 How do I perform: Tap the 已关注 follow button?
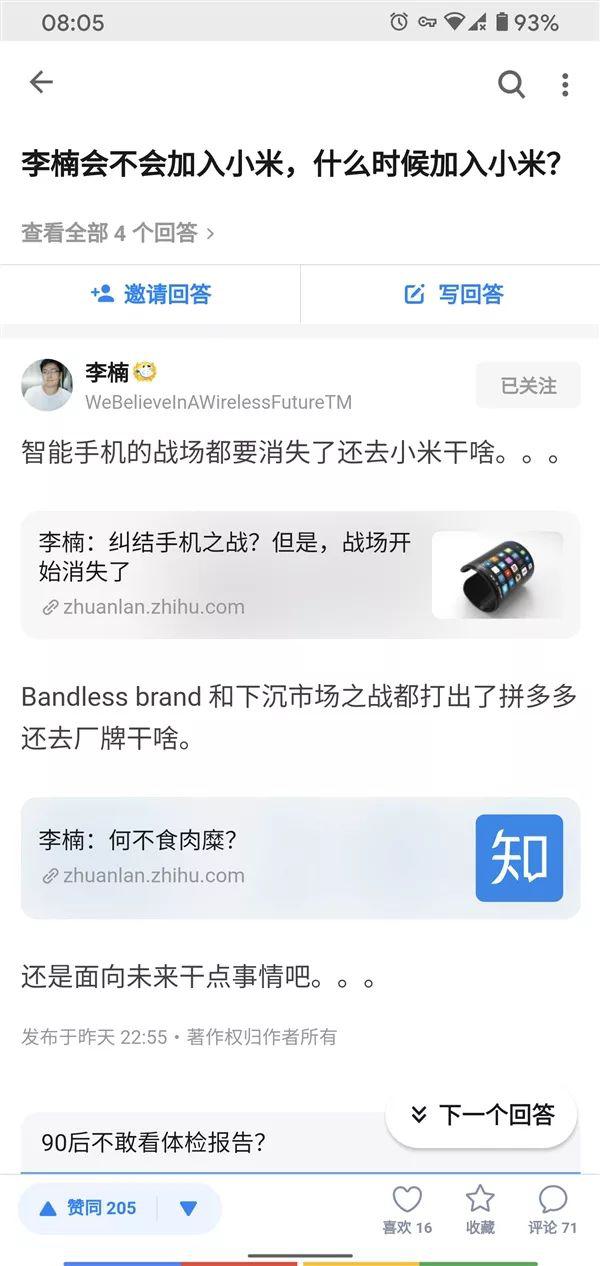click(x=528, y=385)
